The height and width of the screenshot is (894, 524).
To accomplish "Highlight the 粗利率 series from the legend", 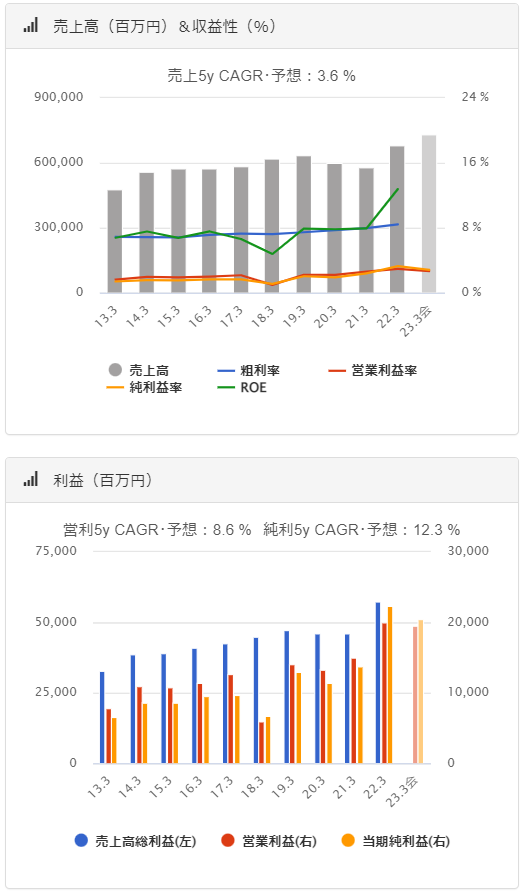I will pos(249,371).
